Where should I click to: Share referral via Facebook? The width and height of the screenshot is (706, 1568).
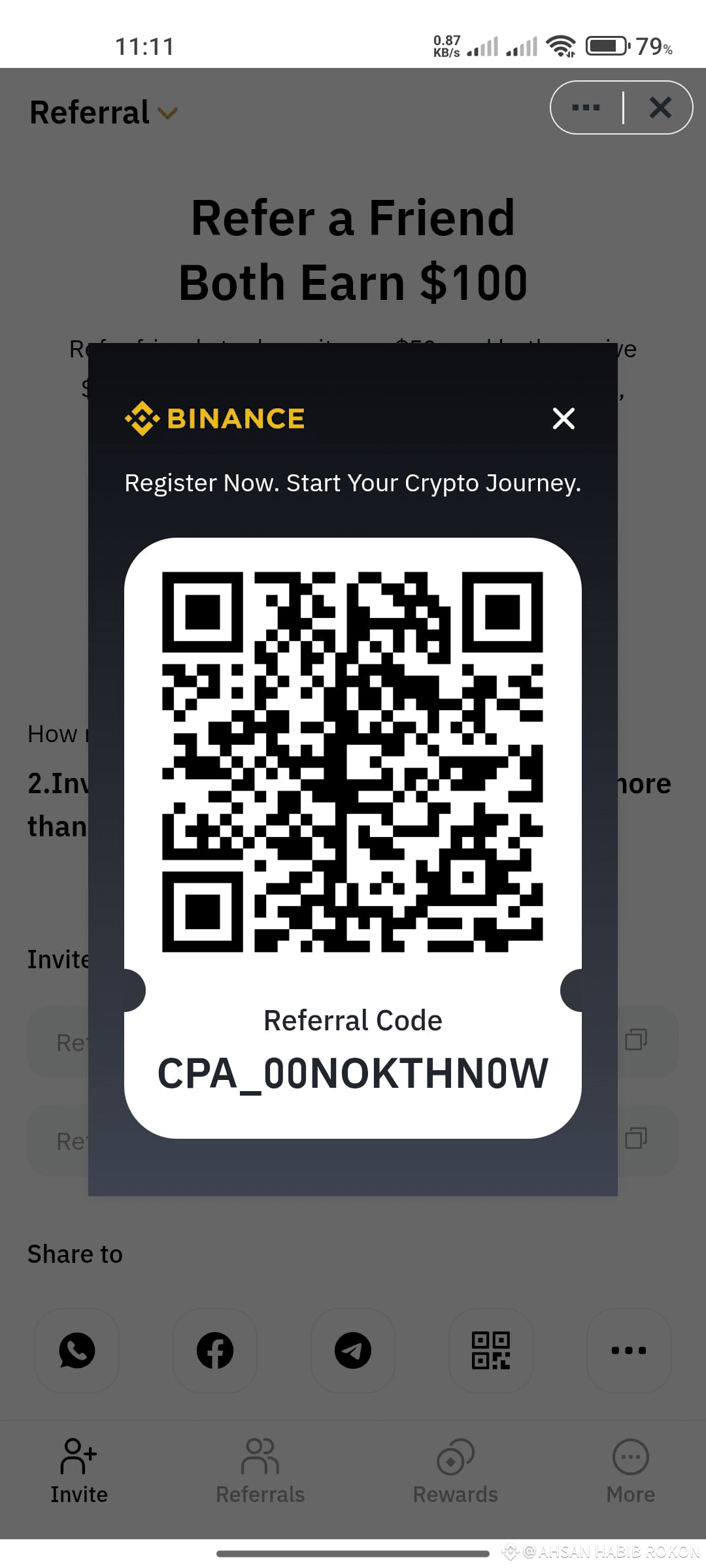pyautogui.click(x=215, y=1350)
